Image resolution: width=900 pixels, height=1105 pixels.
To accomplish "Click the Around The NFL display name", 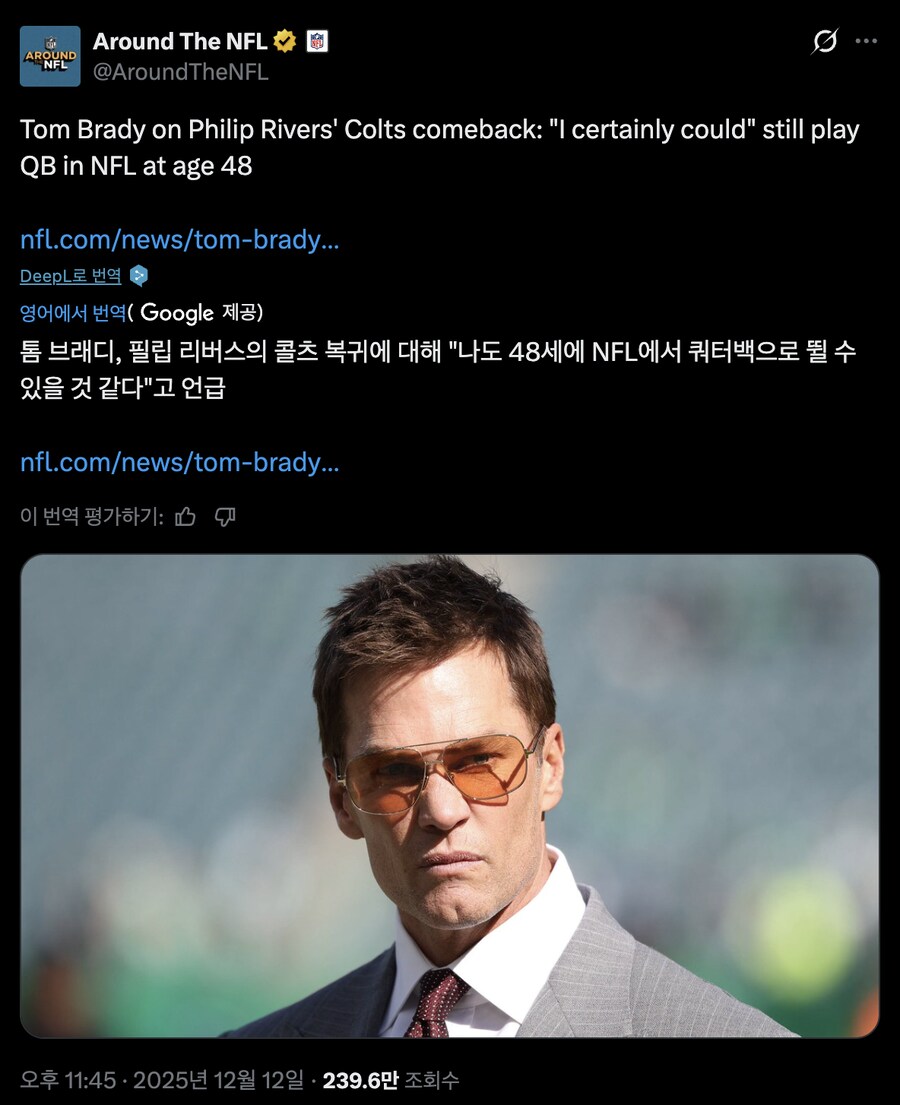I will (x=178, y=41).
